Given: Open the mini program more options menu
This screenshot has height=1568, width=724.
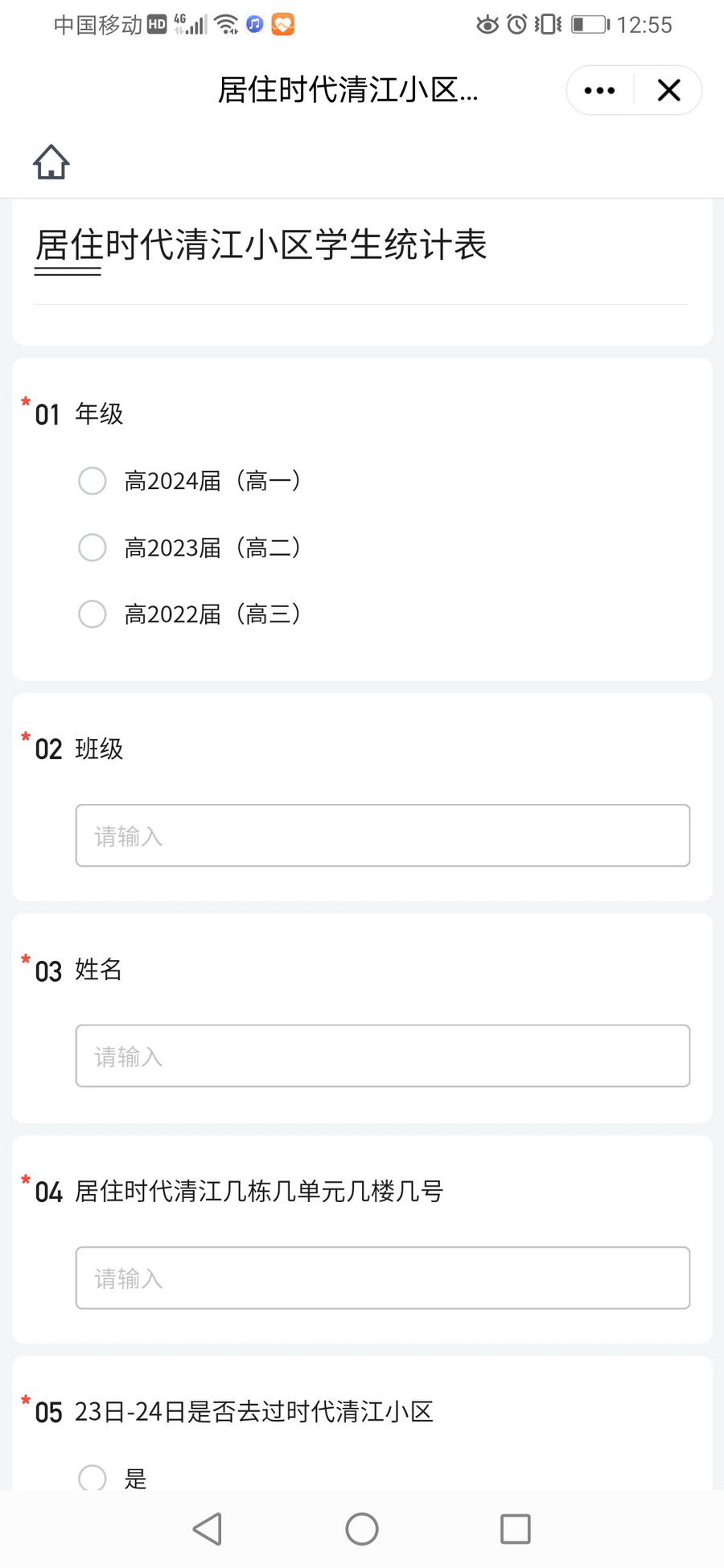Looking at the screenshot, I should pos(600,90).
